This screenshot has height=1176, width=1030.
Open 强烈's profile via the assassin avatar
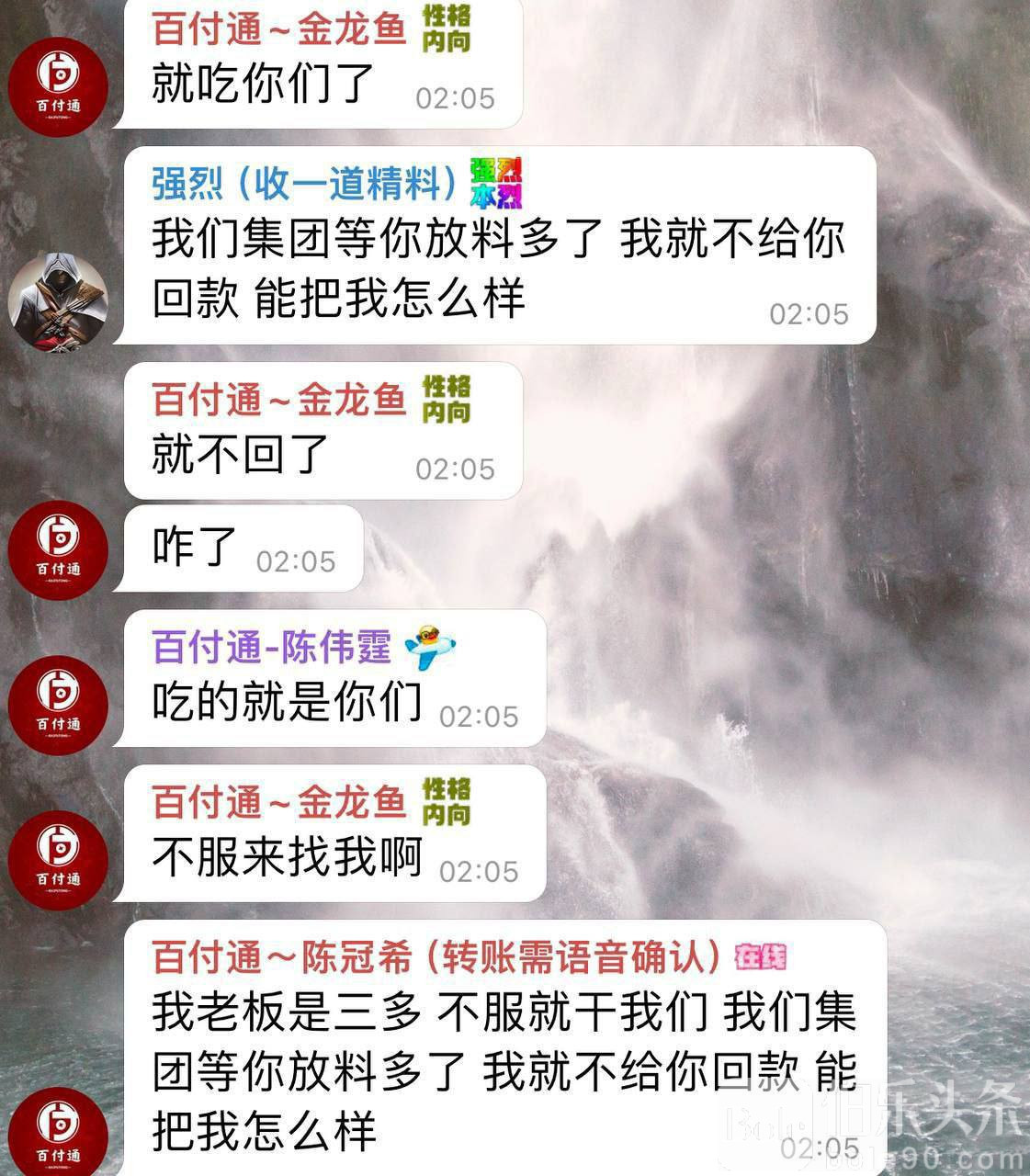(58, 302)
